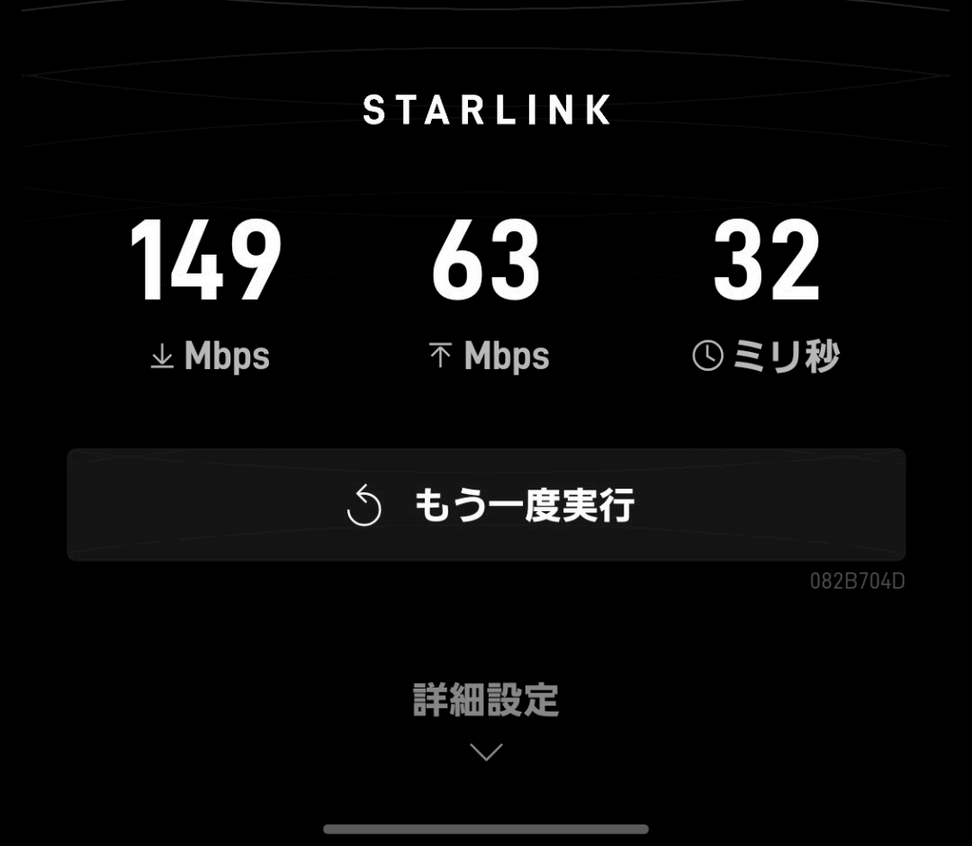
Task: Run the speed test again with もう一度実行
Action: (486, 505)
